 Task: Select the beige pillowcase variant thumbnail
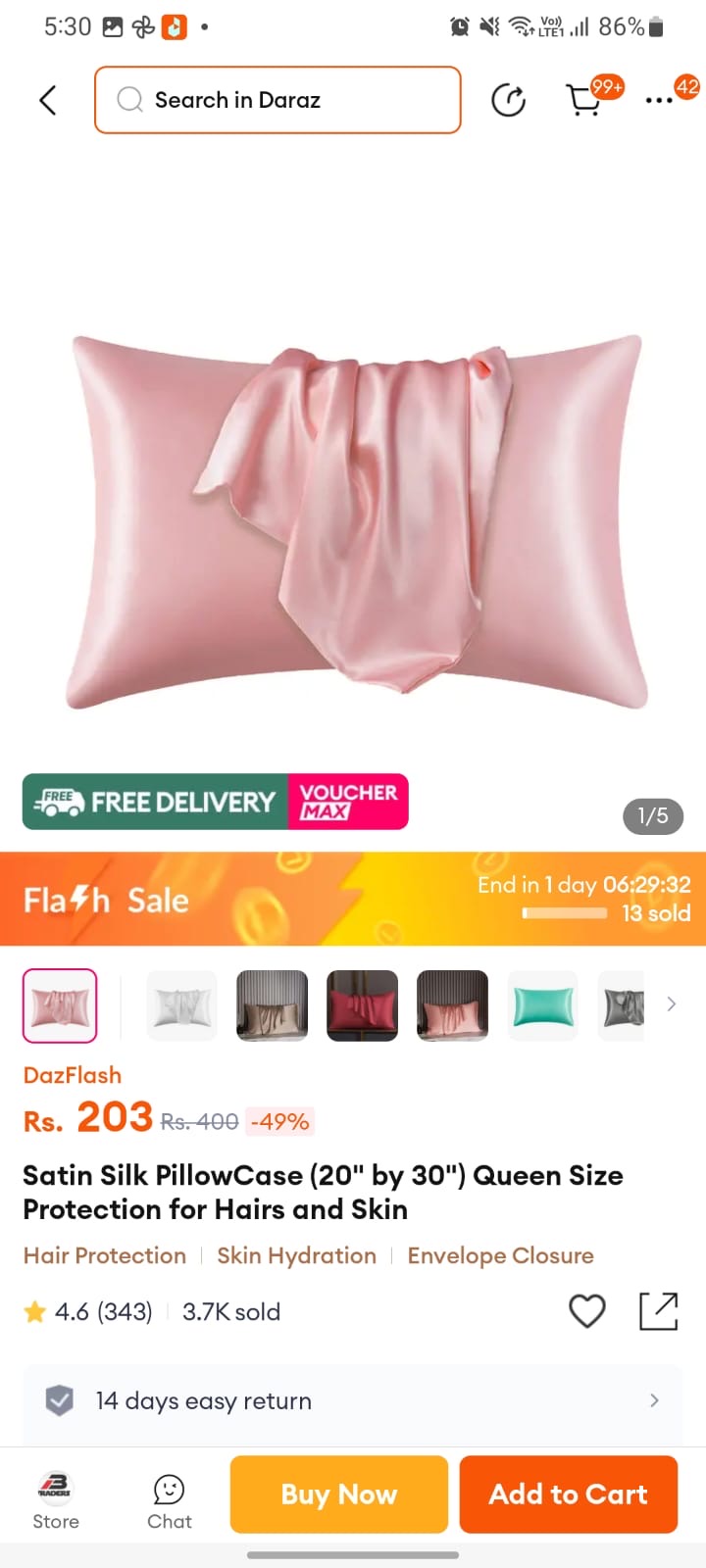point(272,1005)
